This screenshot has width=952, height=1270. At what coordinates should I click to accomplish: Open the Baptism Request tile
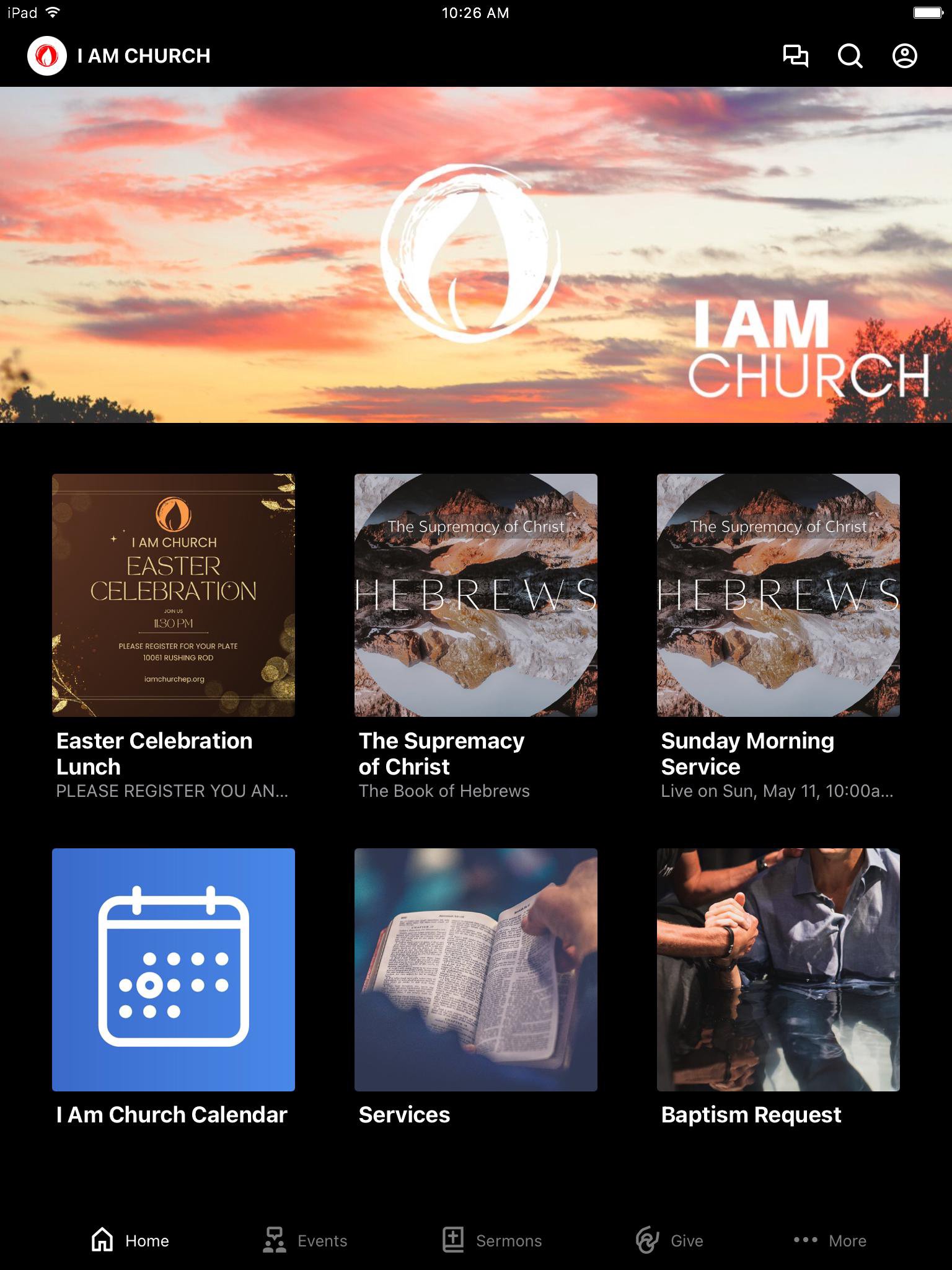click(778, 969)
